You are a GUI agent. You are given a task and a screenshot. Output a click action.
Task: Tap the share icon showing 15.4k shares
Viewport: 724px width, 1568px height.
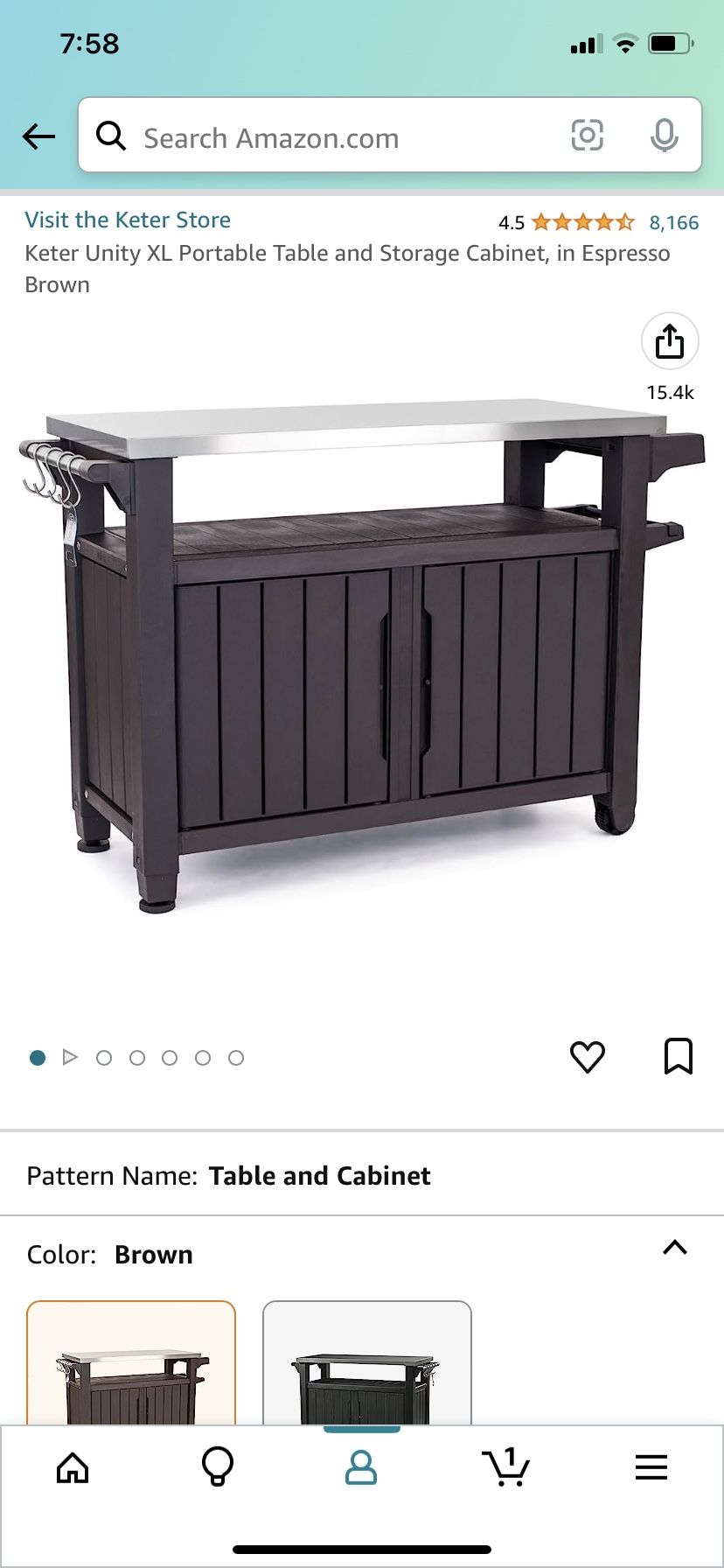click(669, 342)
